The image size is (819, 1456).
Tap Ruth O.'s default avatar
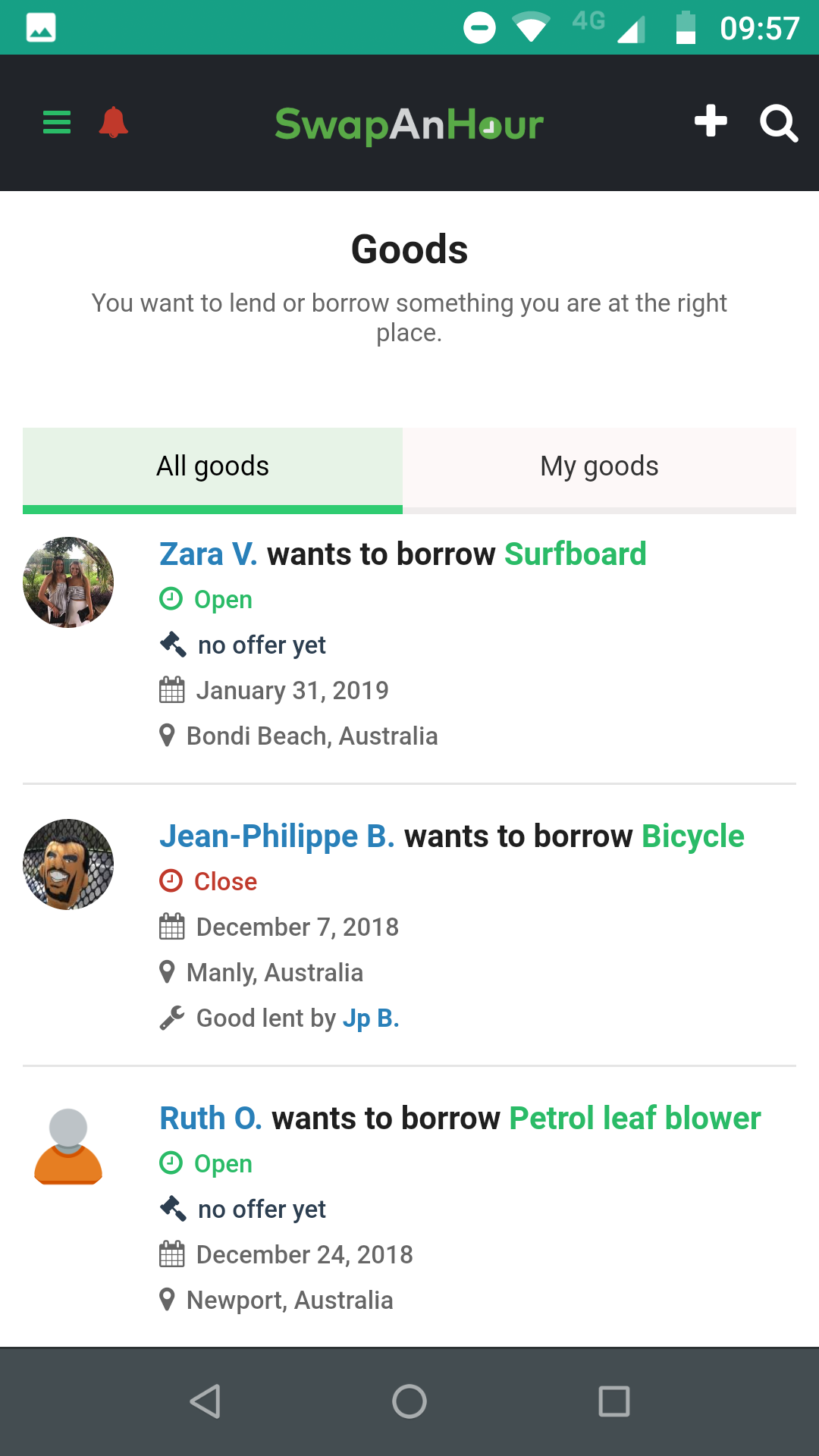pyautogui.click(x=68, y=1147)
